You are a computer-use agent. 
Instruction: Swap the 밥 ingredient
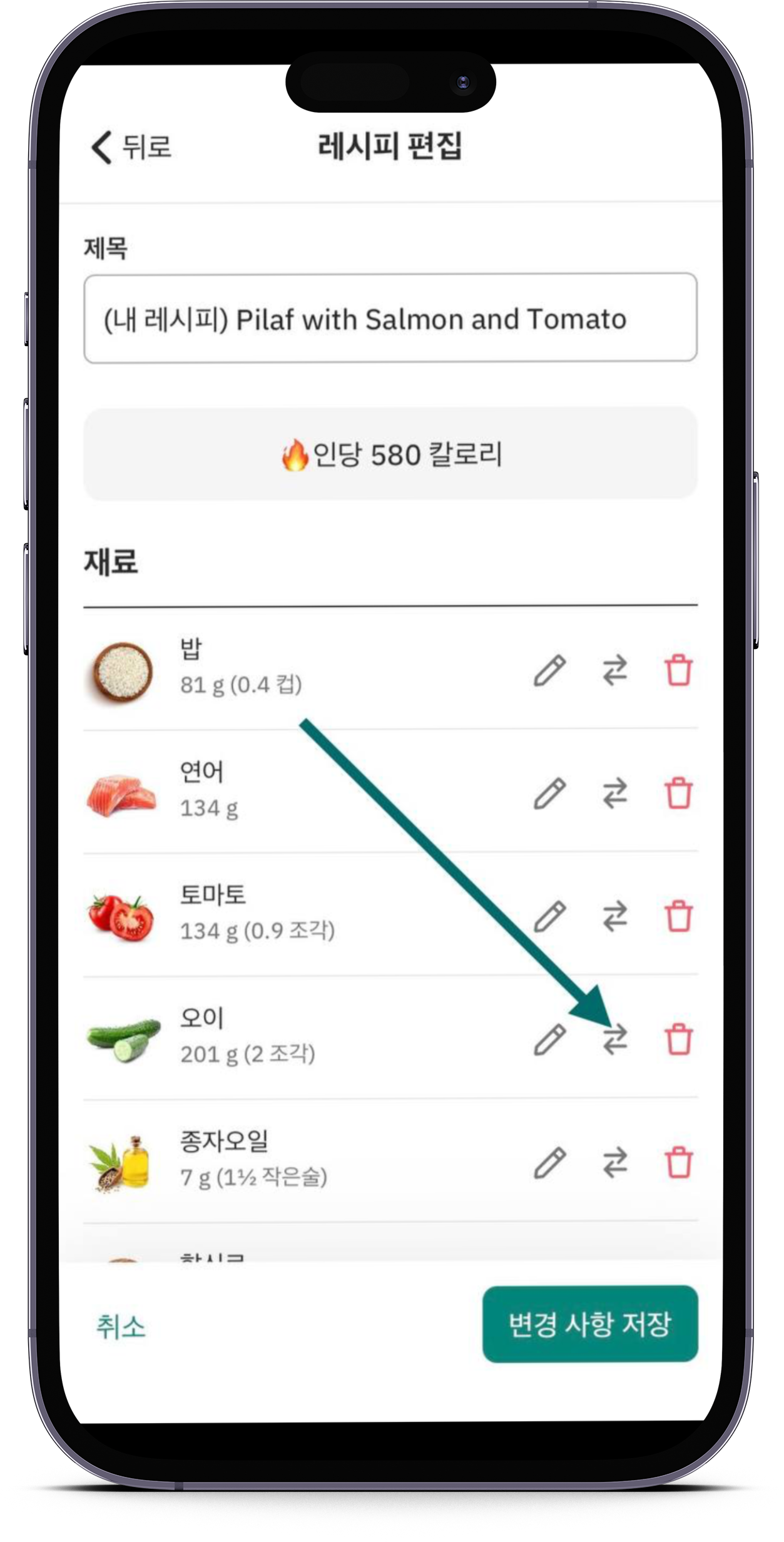[615, 670]
